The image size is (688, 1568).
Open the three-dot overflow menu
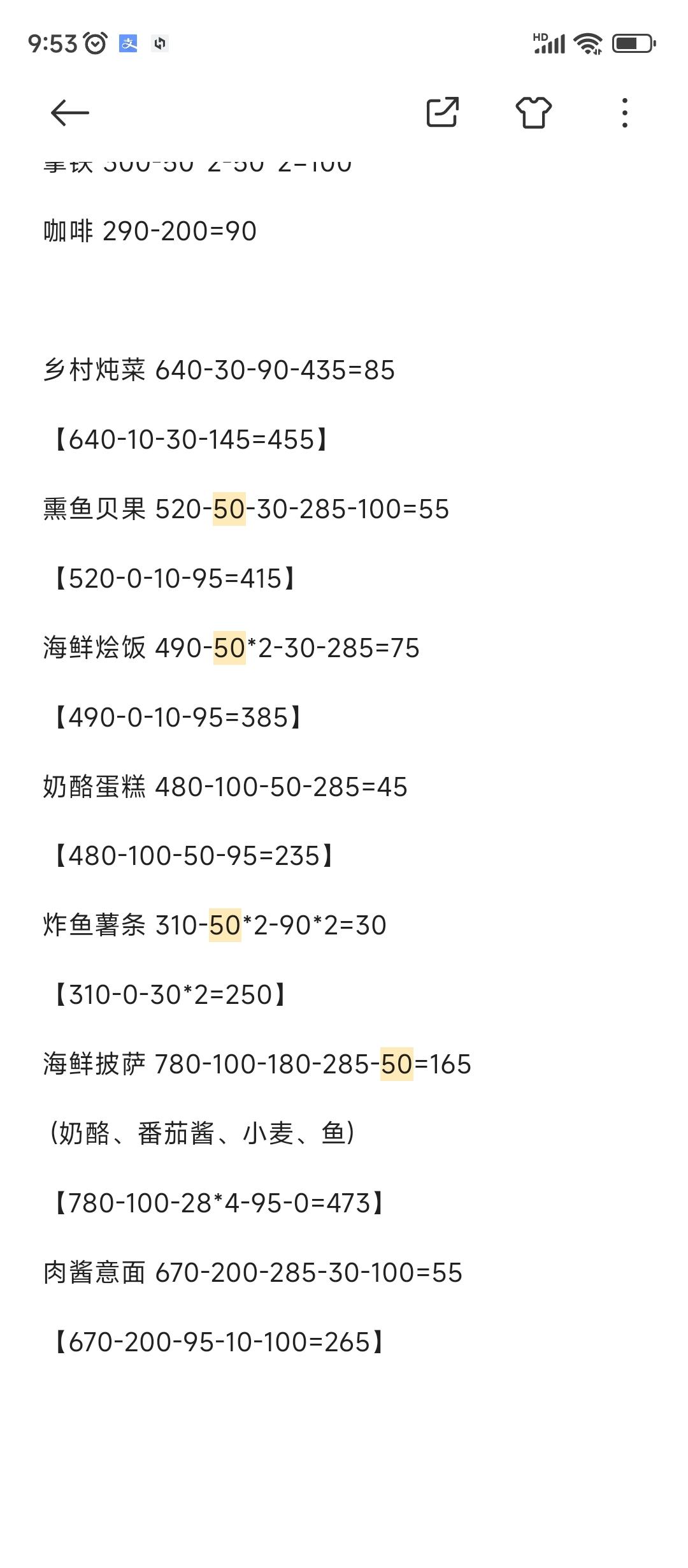pos(624,112)
